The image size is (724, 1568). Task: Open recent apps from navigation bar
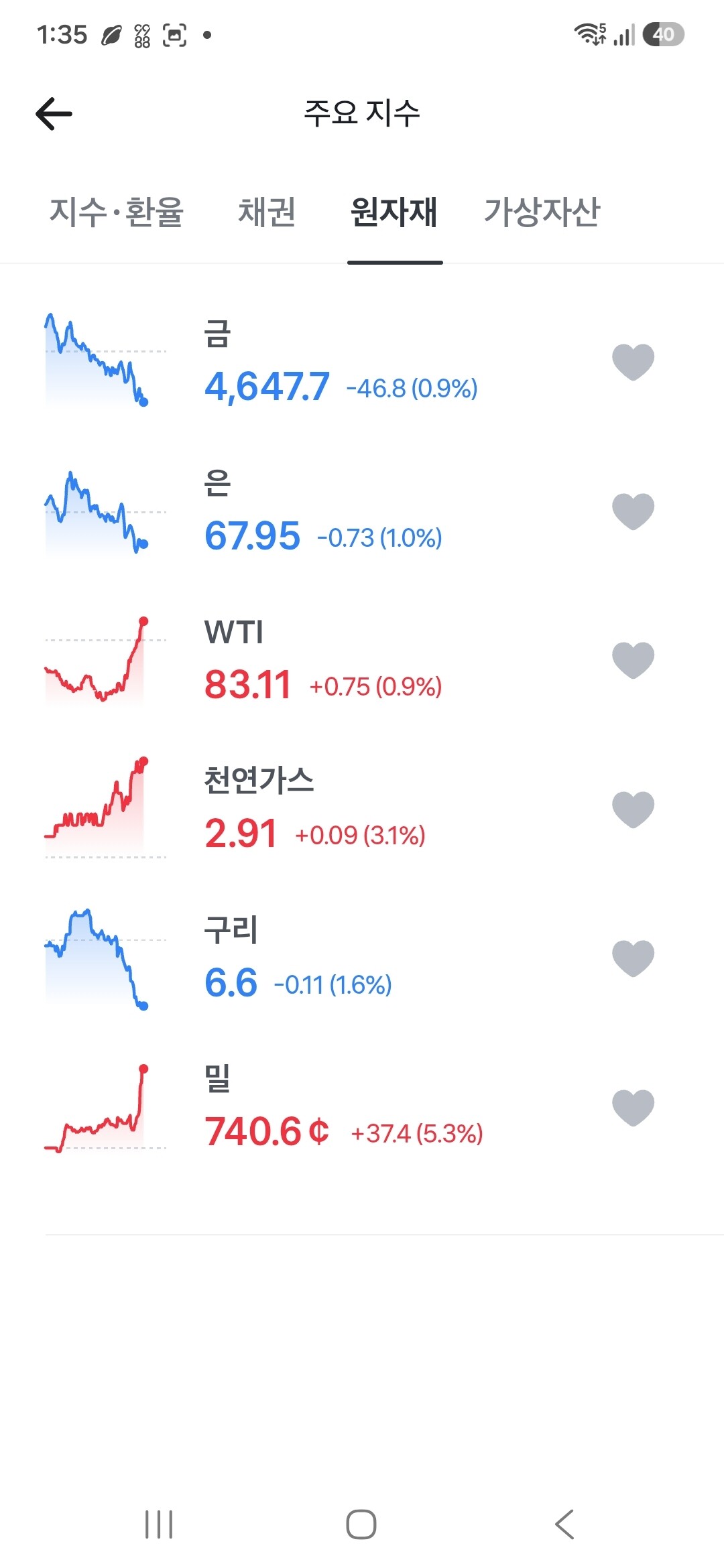pos(159,1524)
